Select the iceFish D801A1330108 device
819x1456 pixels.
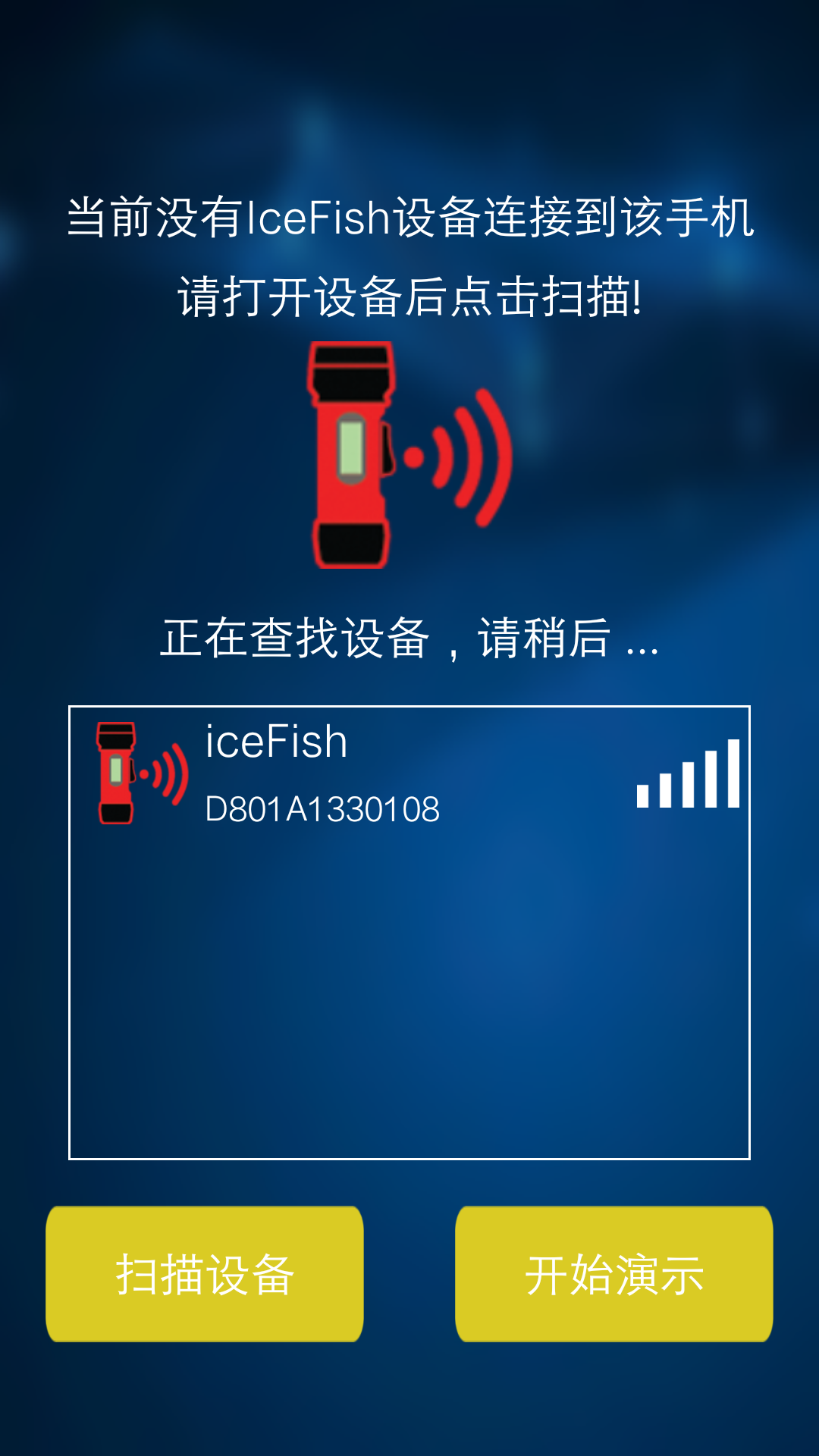tap(409, 773)
